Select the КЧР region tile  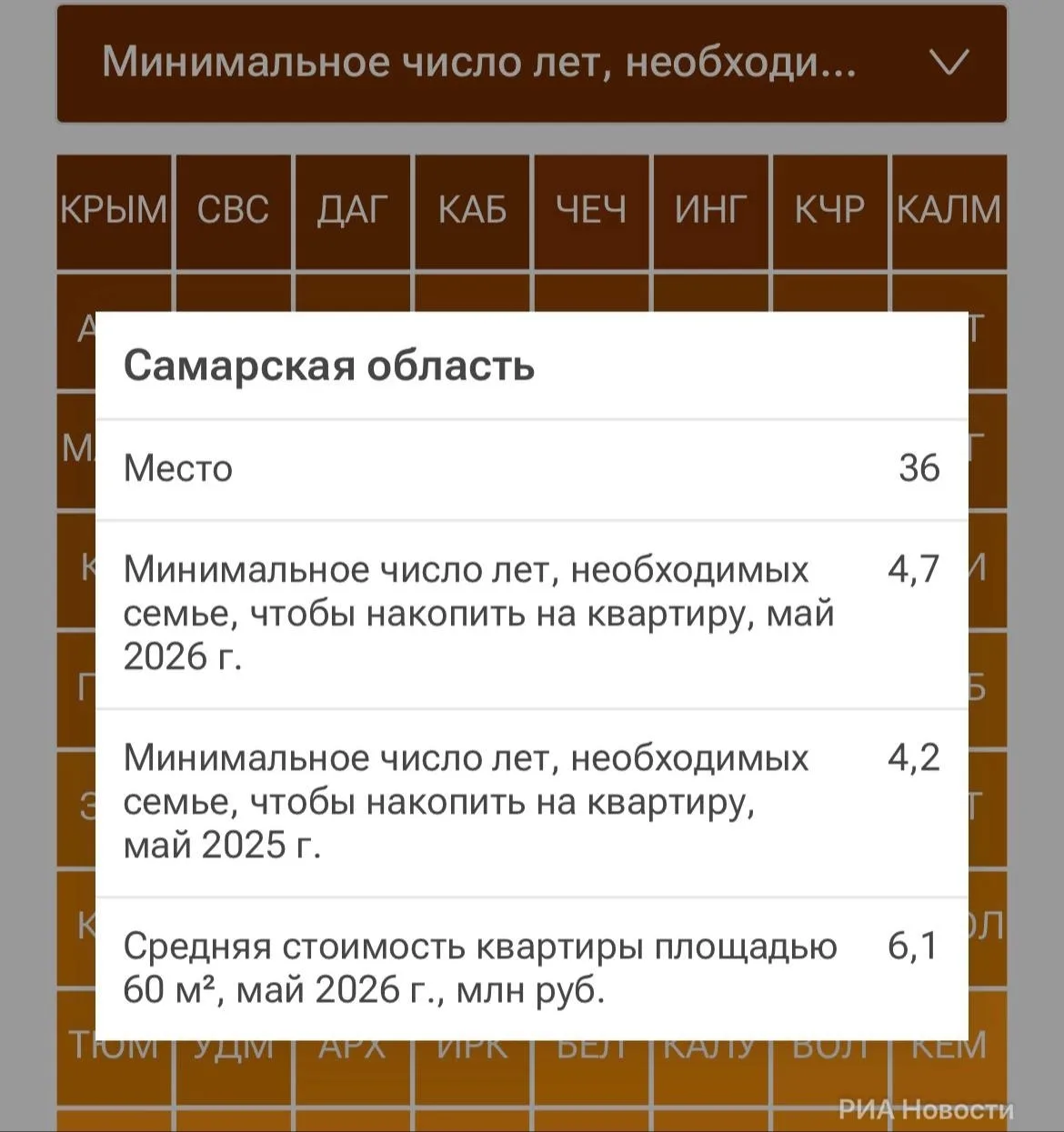(x=830, y=212)
